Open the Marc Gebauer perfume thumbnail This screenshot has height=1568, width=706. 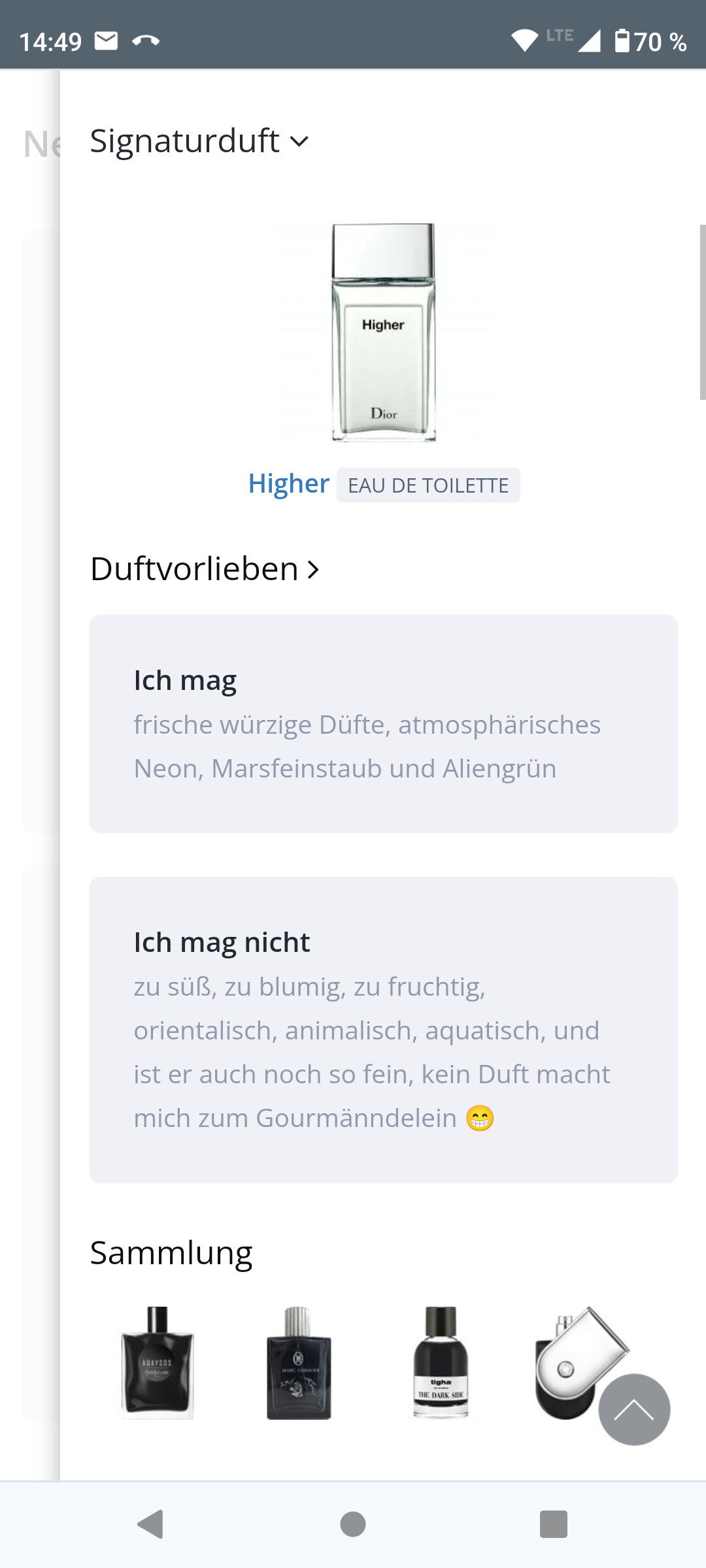(299, 1363)
